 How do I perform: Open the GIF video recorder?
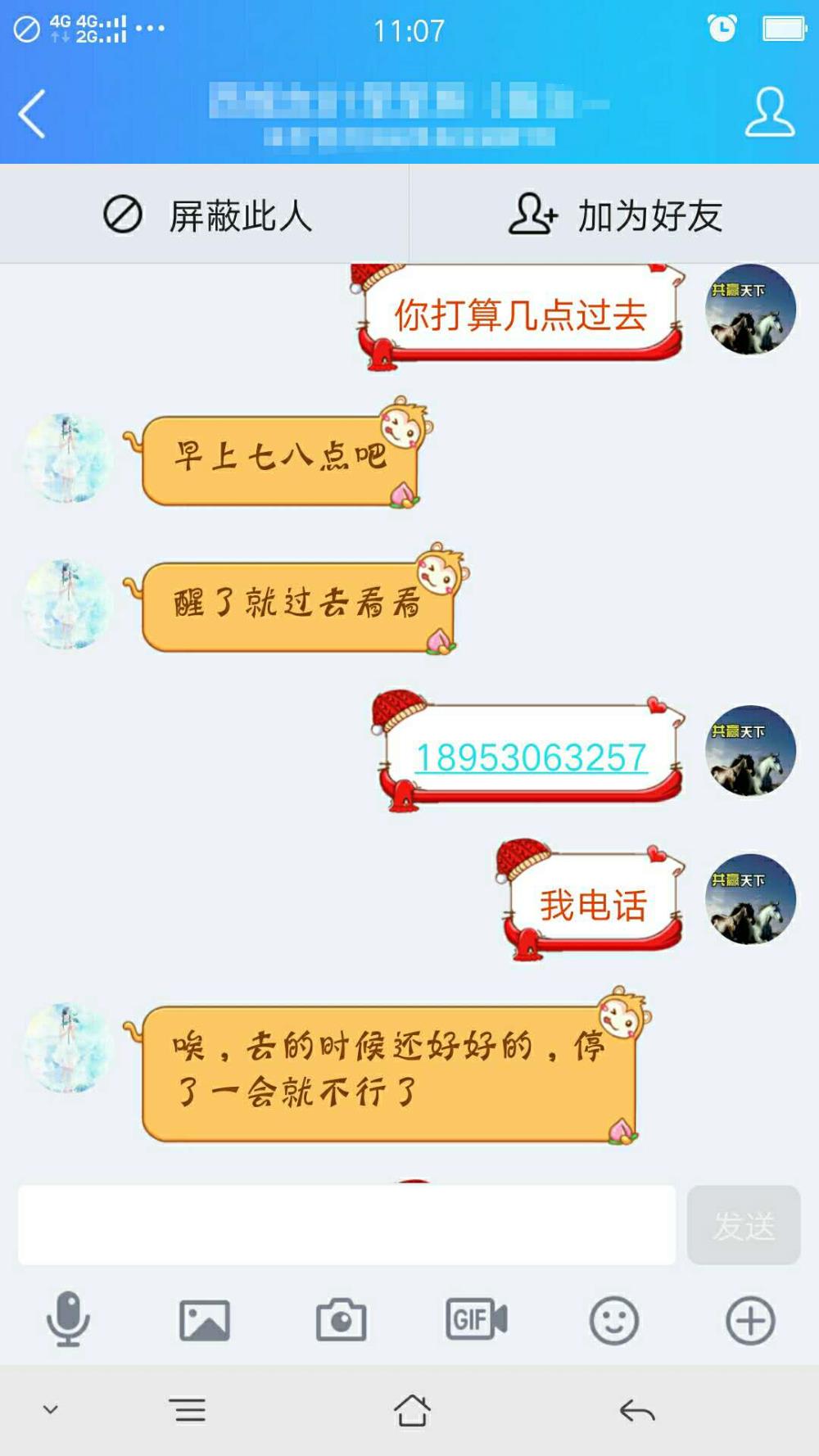click(x=477, y=1319)
